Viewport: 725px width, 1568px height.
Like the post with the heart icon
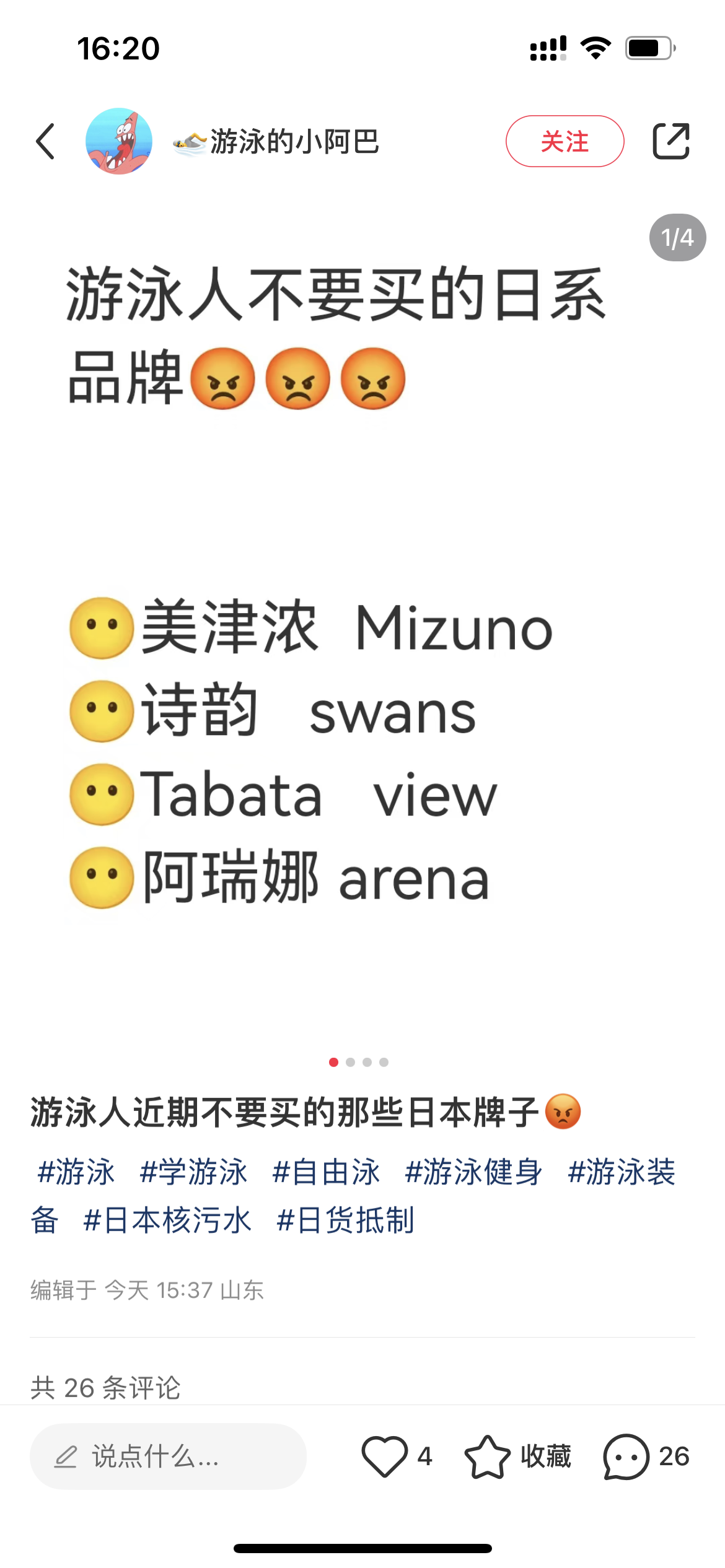pyautogui.click(x=385, y=1456)
